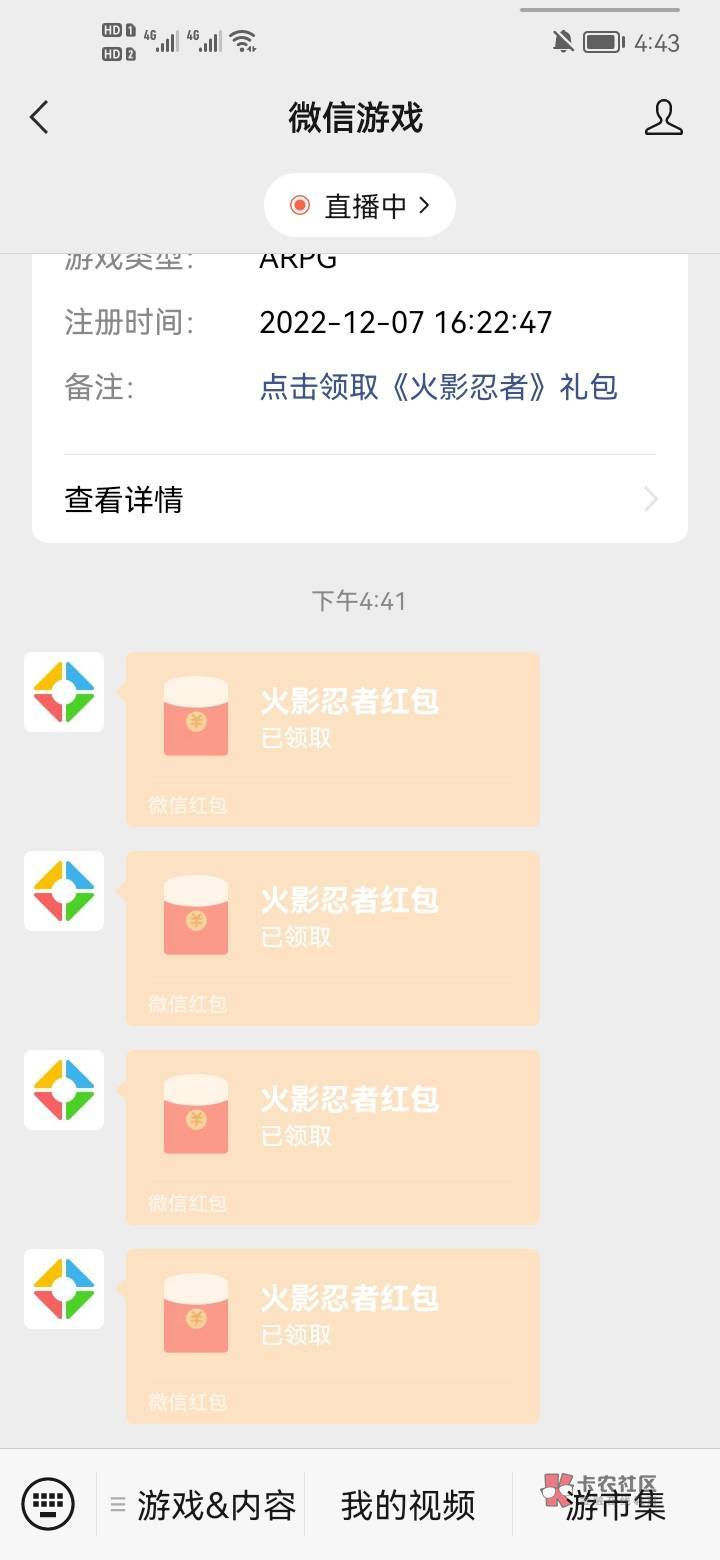Go back using the top-left arrow

(39, 118)
